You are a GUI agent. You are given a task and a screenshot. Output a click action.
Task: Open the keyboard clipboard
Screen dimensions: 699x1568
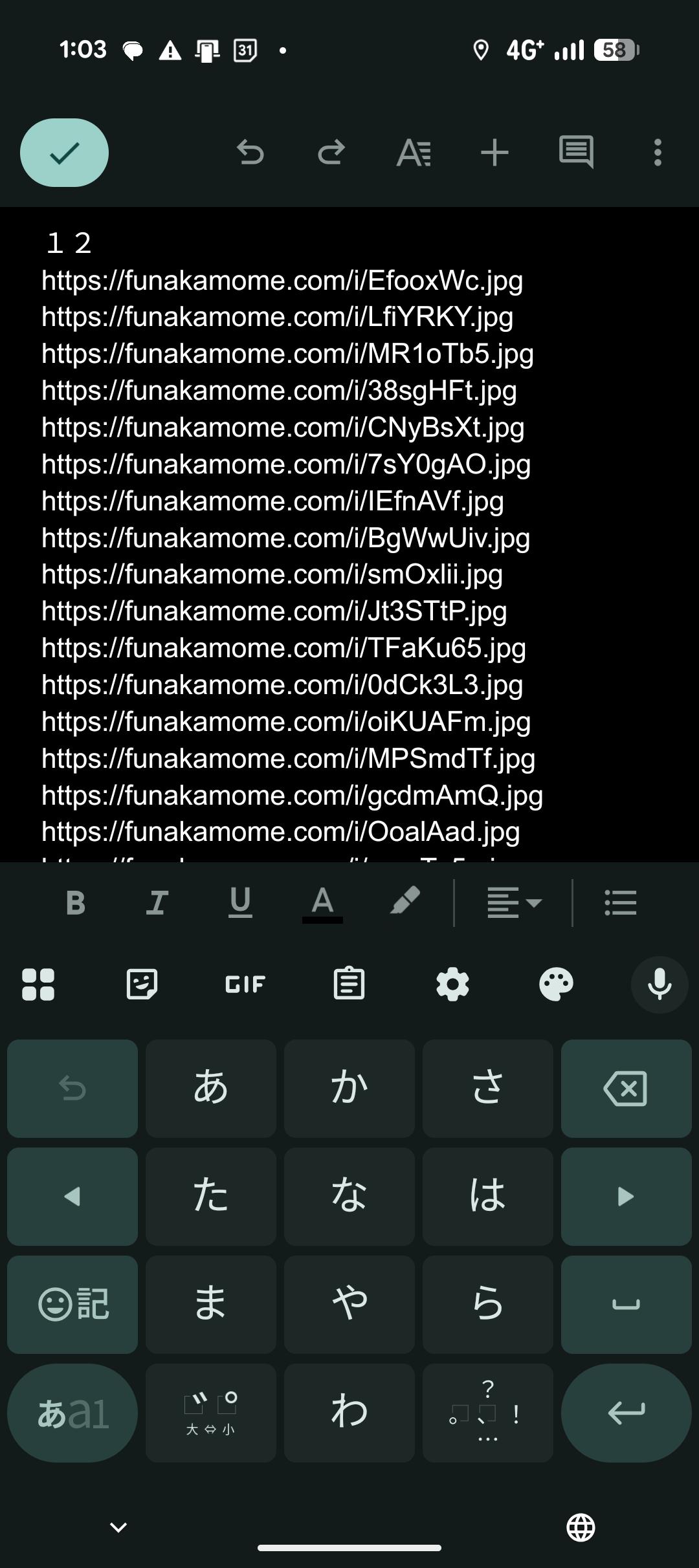pyautogui.click(x=349, y=984)
